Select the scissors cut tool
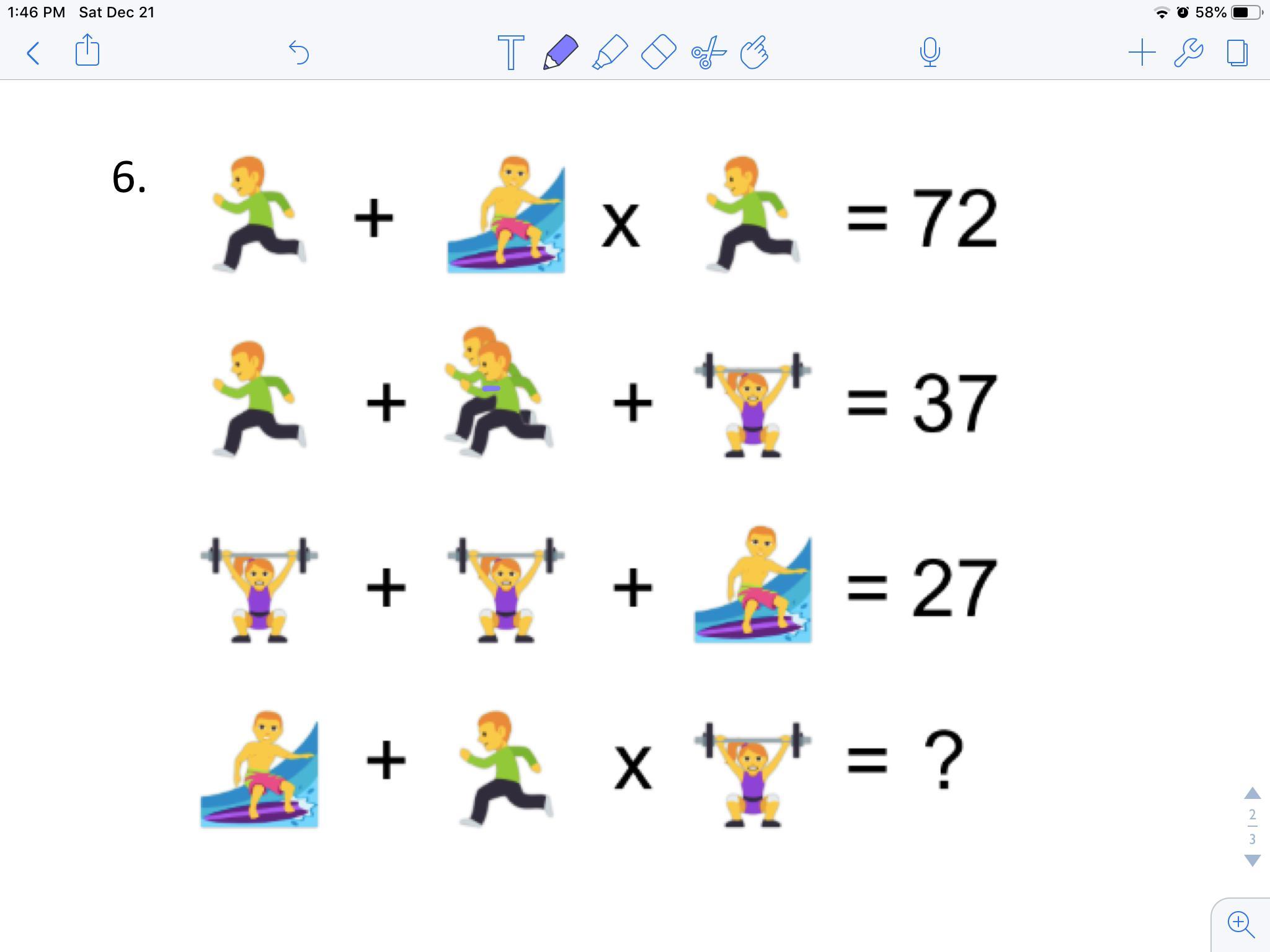 click(x=708, y=53)
